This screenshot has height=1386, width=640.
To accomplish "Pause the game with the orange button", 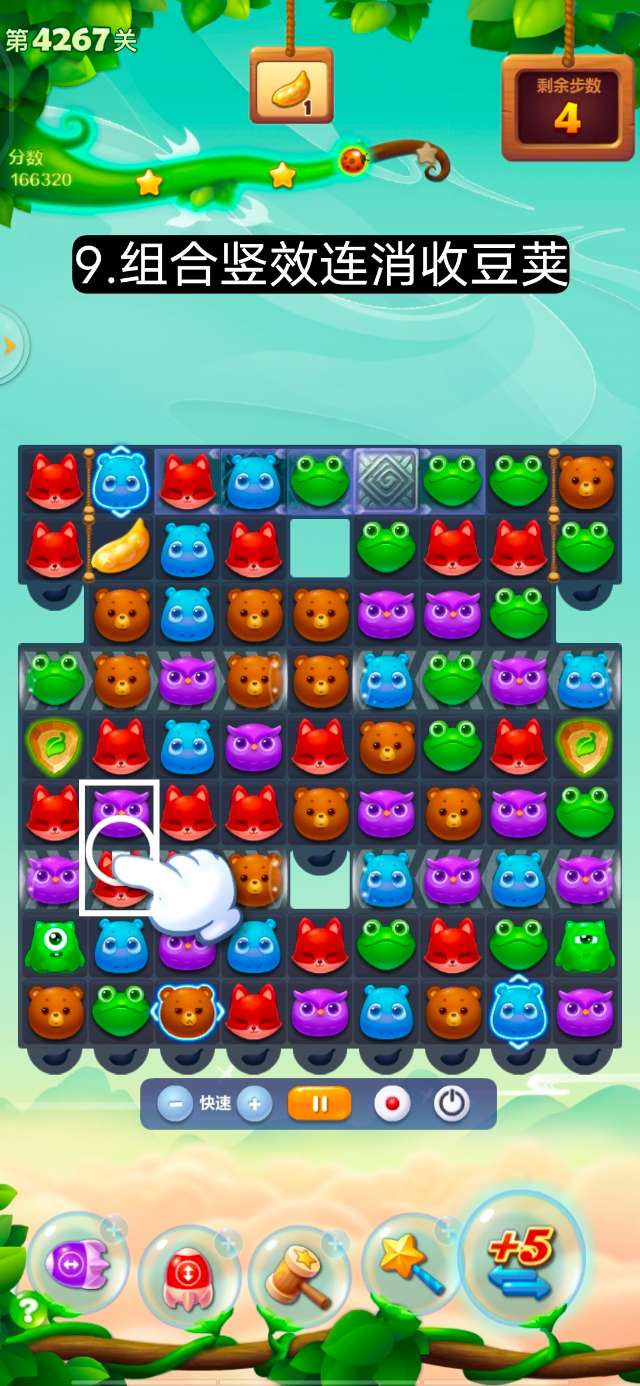I will tap(320, 1104).
